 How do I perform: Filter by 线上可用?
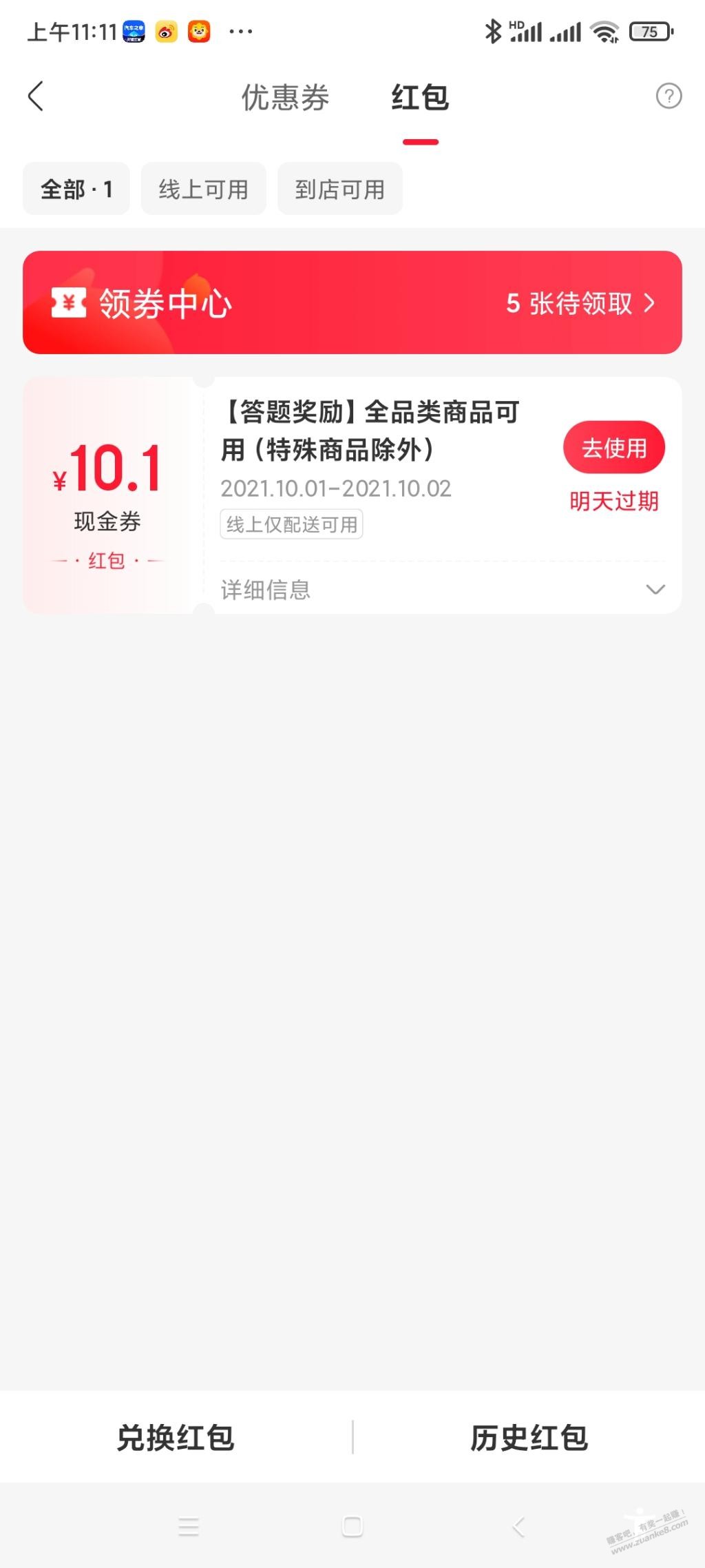point(203,189)
